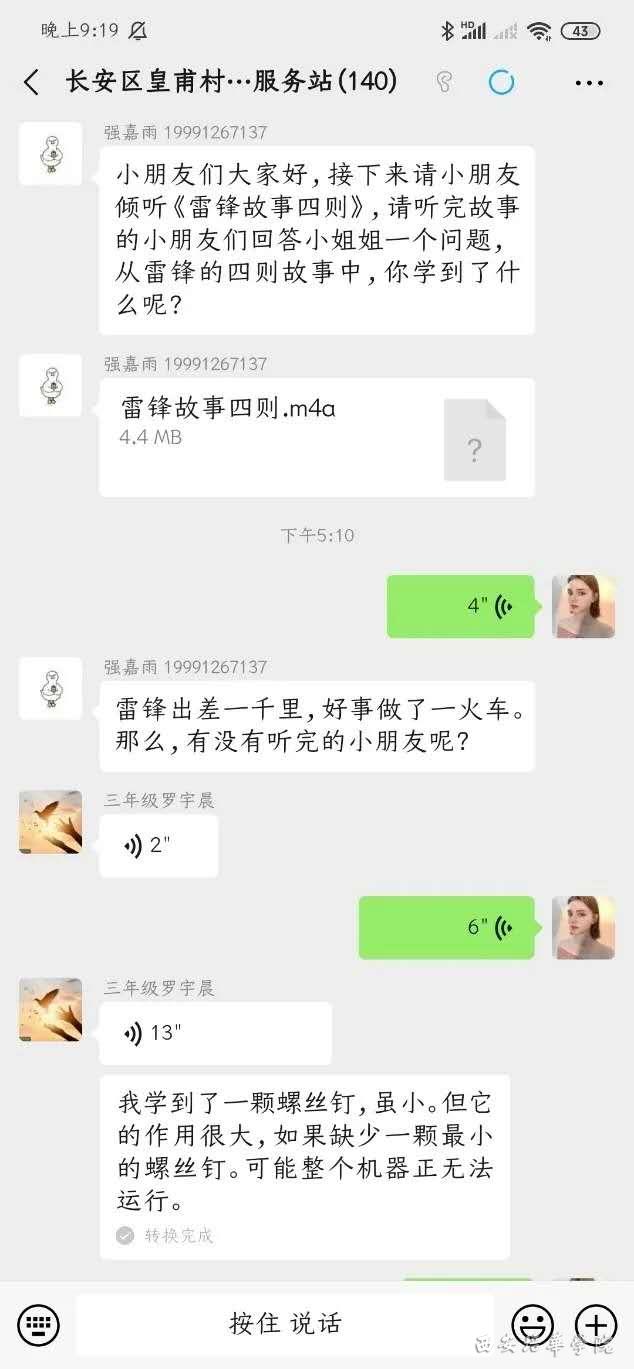Switch to keyboard text input

tap(38, 1324)
